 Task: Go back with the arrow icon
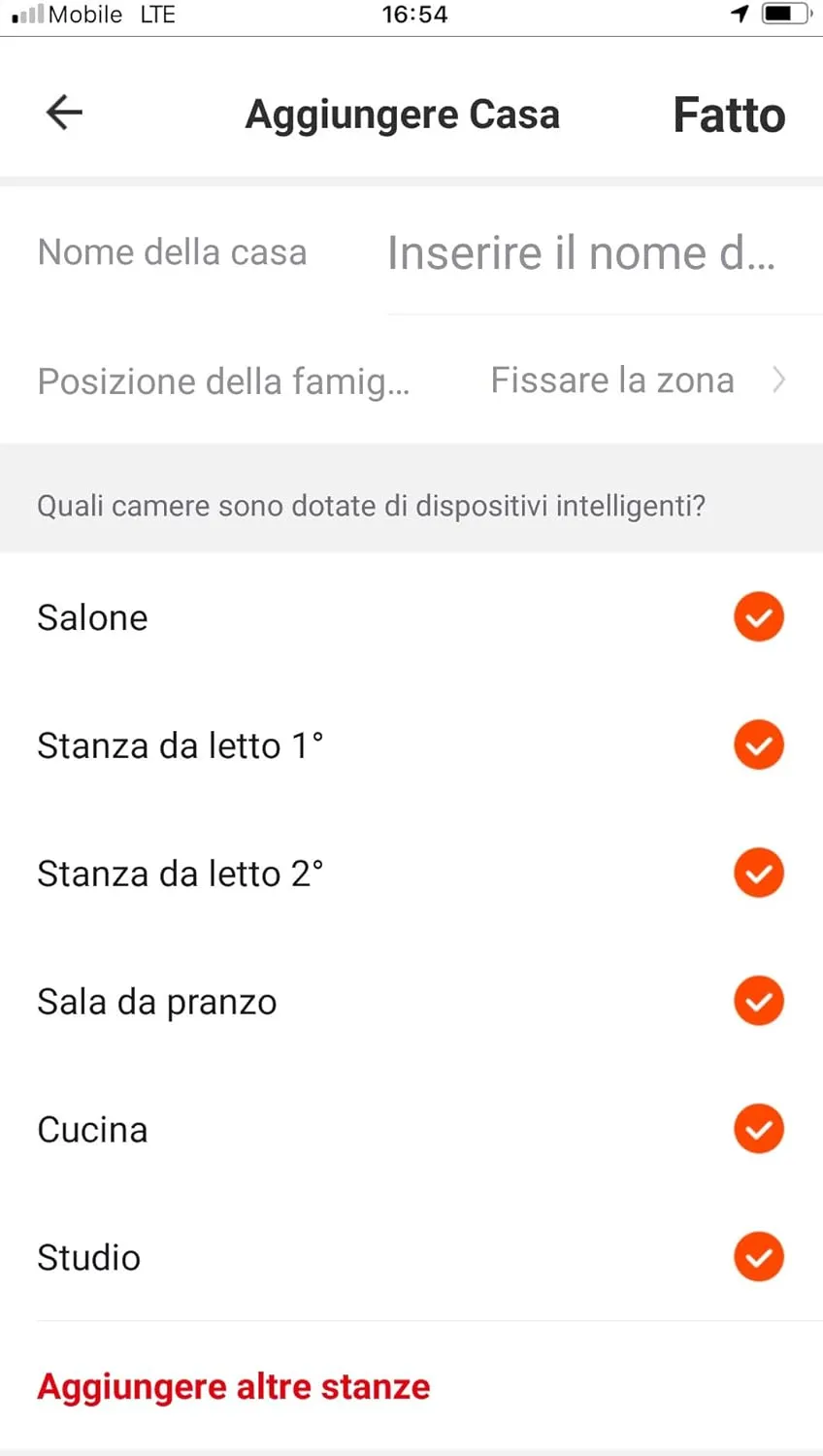point(64,113)
